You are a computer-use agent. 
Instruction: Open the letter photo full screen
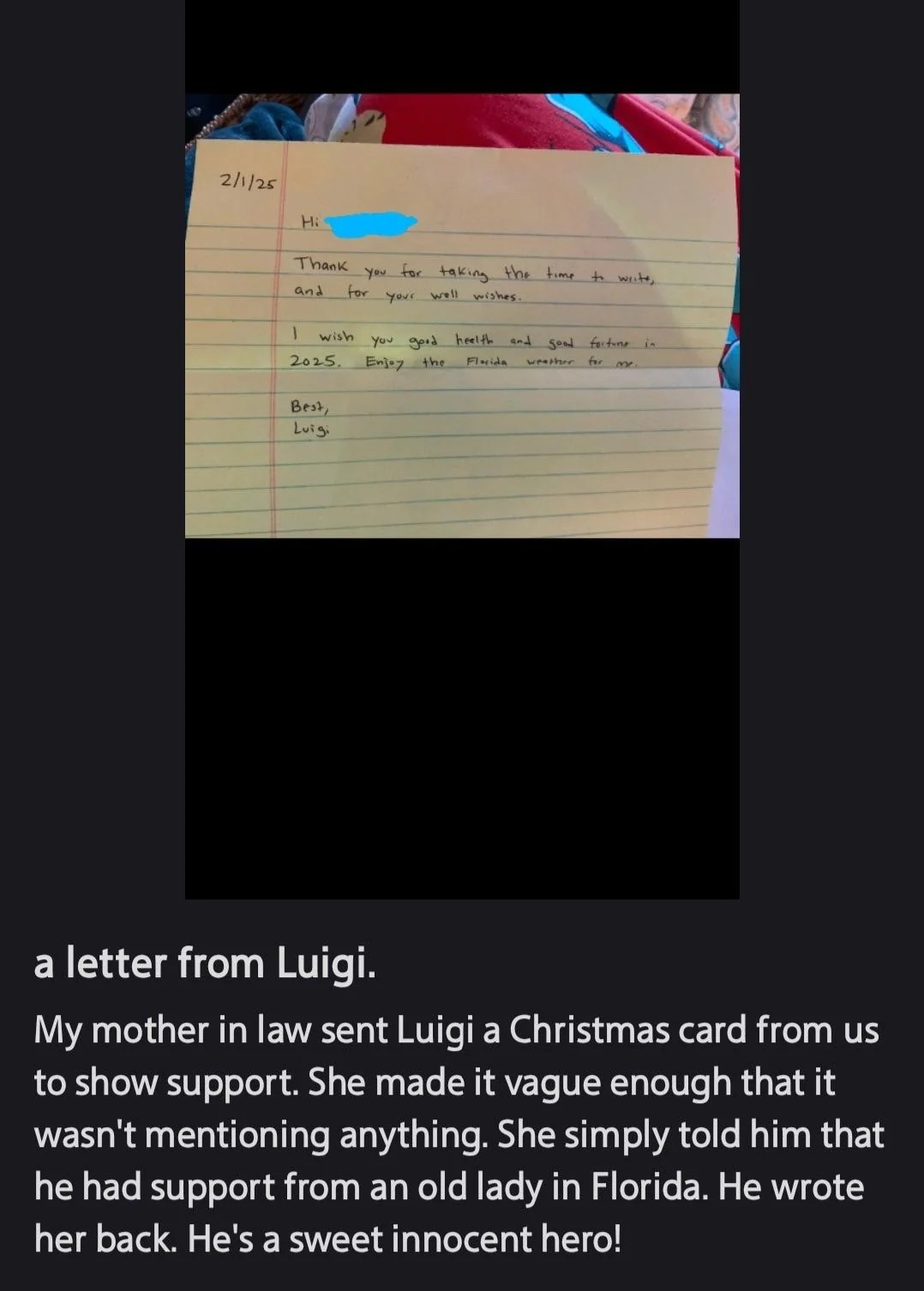(462, 343)
